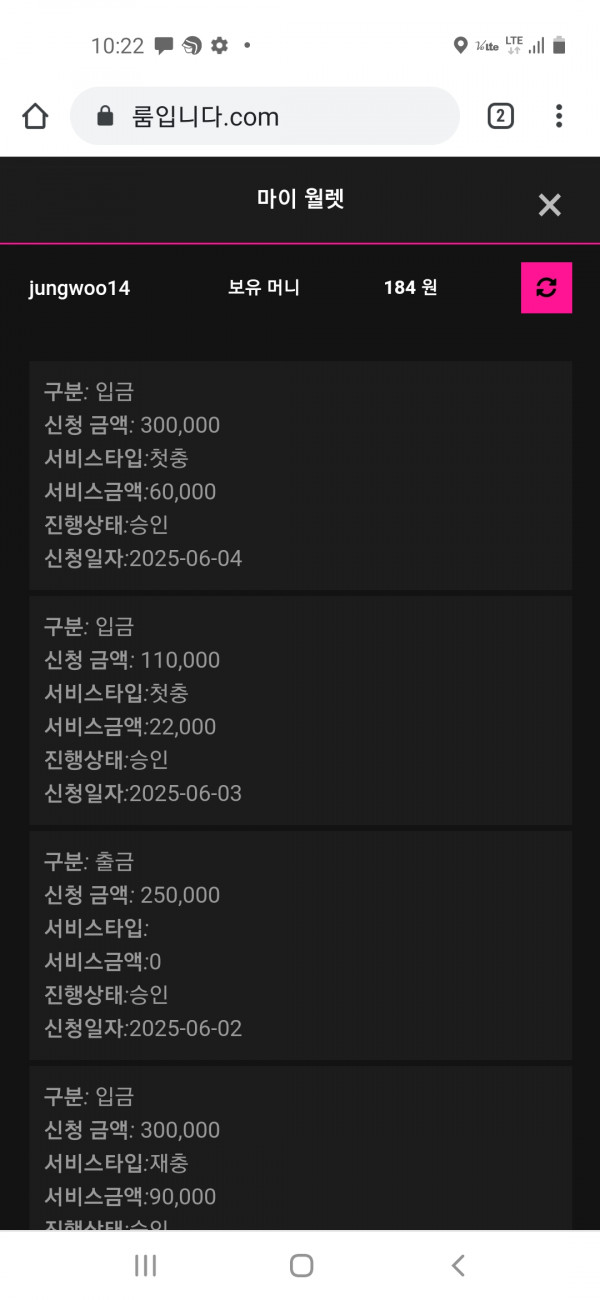
Task: Show recent apps from the navigation bar
Action: [x=145, y=1265]
